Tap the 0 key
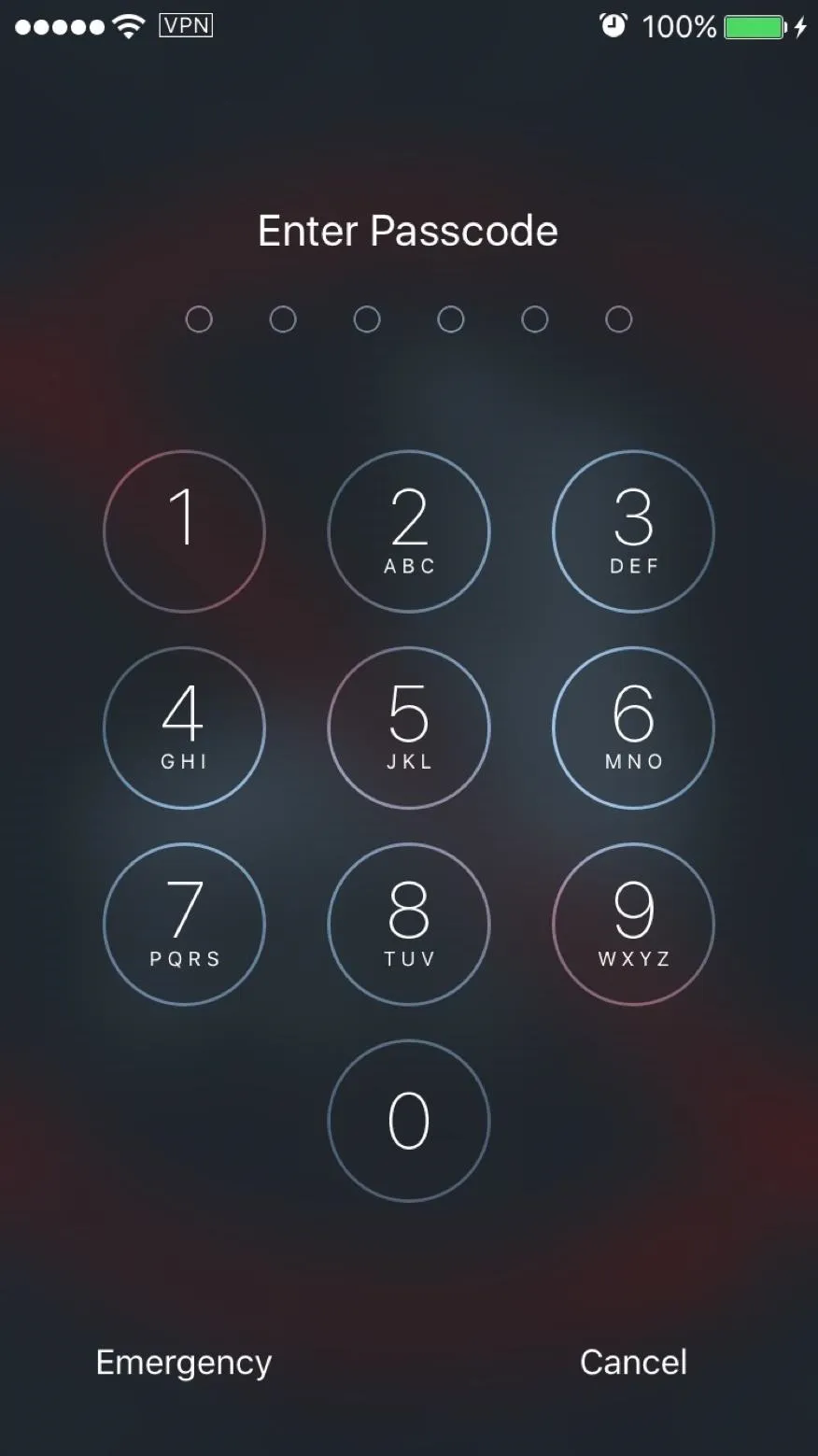 pyautogui.click(x=409, y=1121)
